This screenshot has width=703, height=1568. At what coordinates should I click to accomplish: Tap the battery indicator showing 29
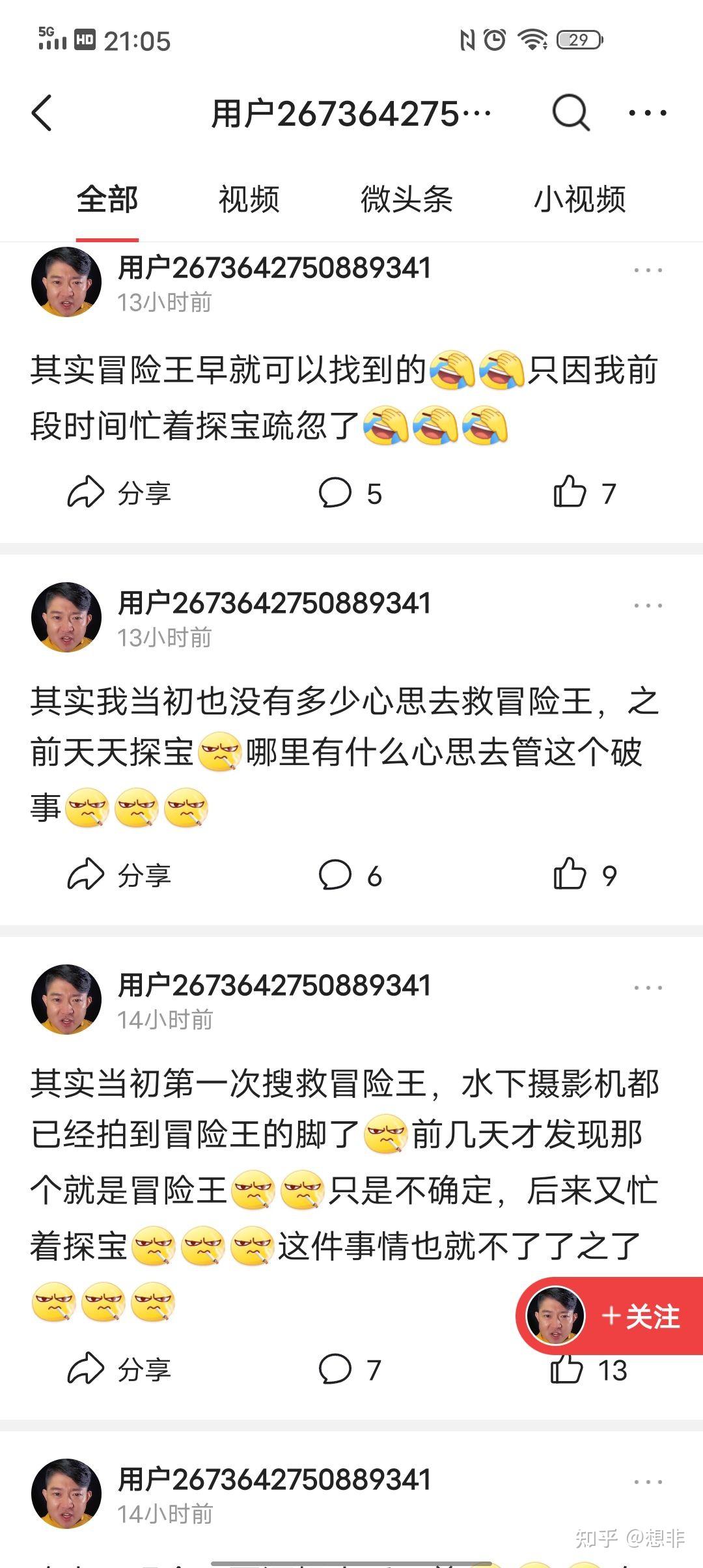[578, 40]
